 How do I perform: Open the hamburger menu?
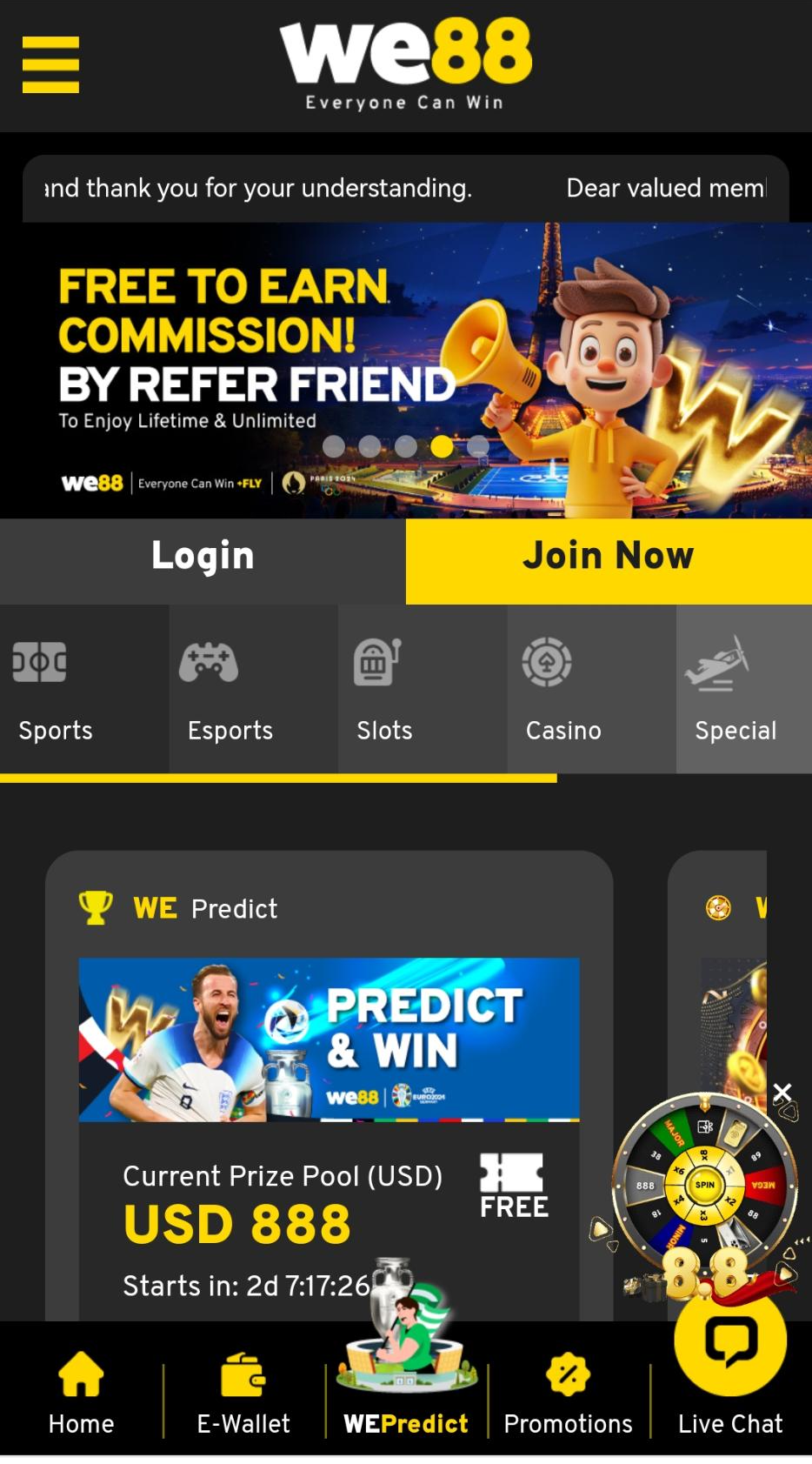[x=50, y=64]
